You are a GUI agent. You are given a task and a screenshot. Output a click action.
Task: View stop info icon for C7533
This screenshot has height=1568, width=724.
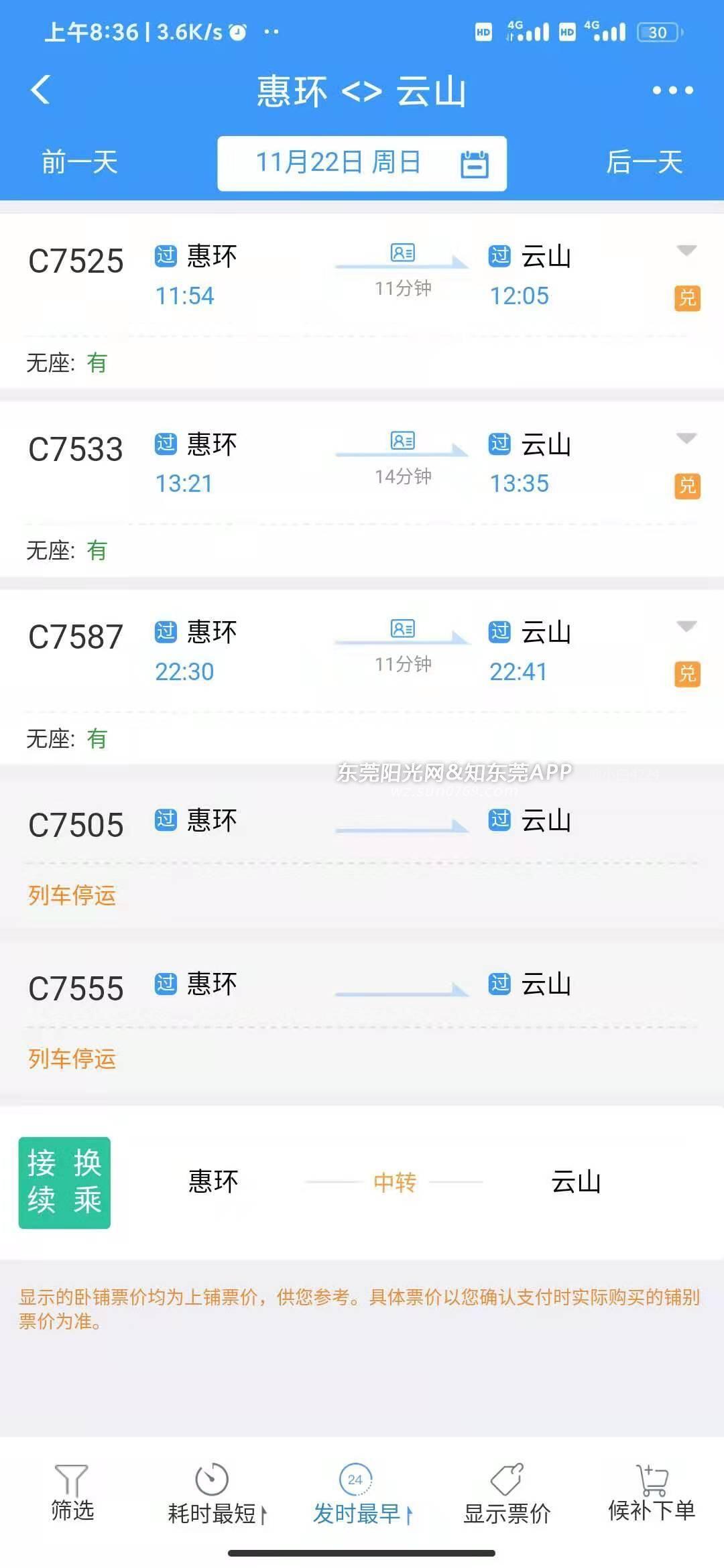point(403,441)
